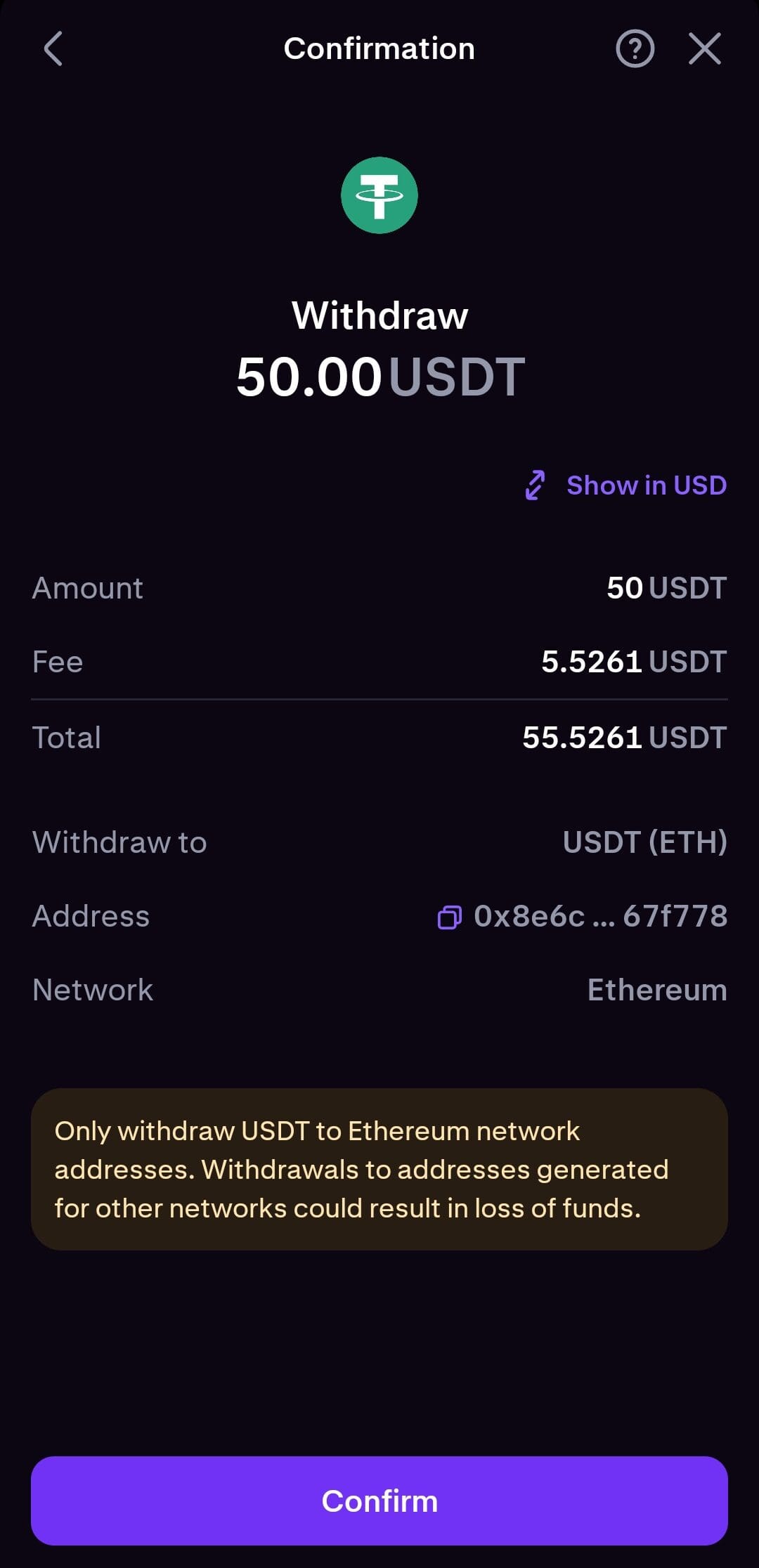Switch amount display to USD
Viewport: 759px width, 1568px height.
tap(626, 485)
